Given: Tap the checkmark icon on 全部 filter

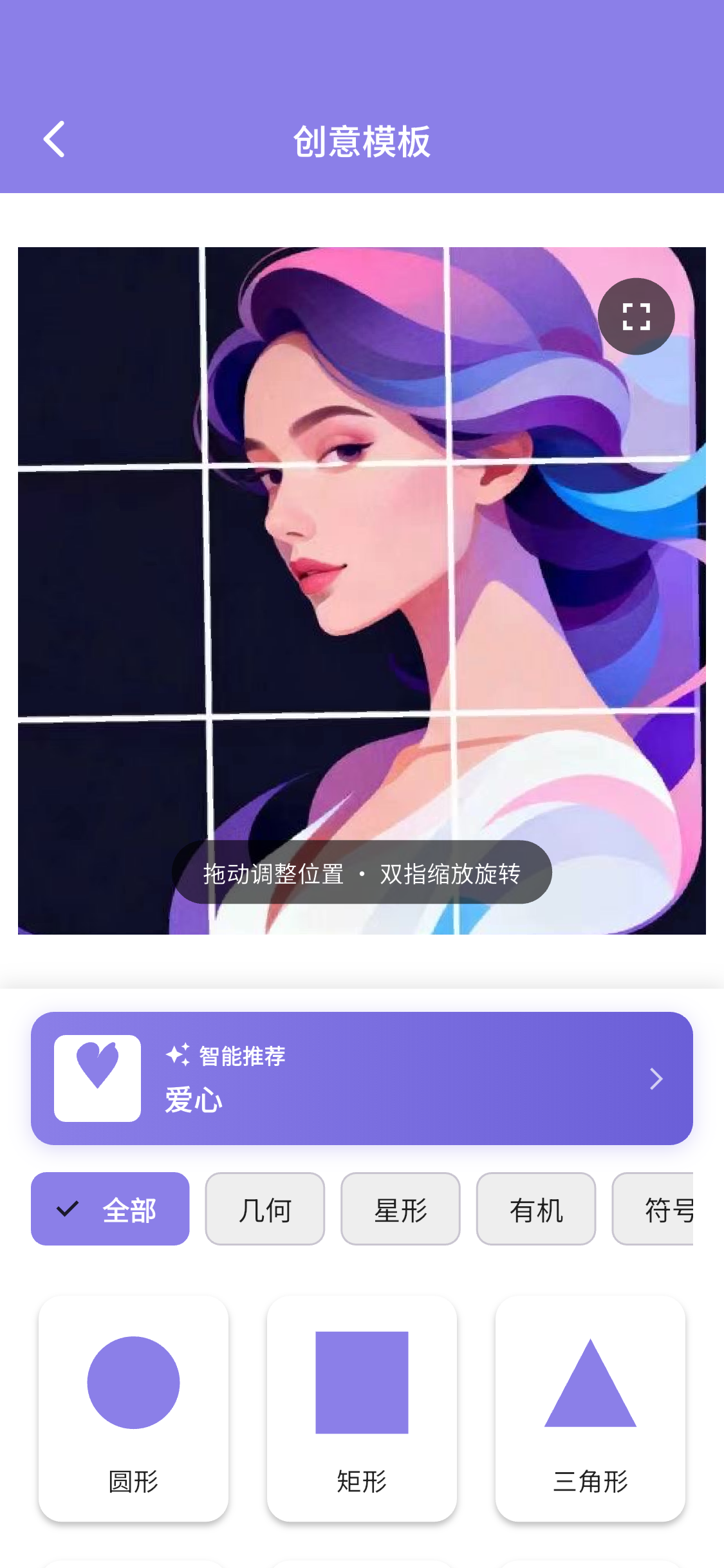Looking at the screenshot, I should point(67,1208).
